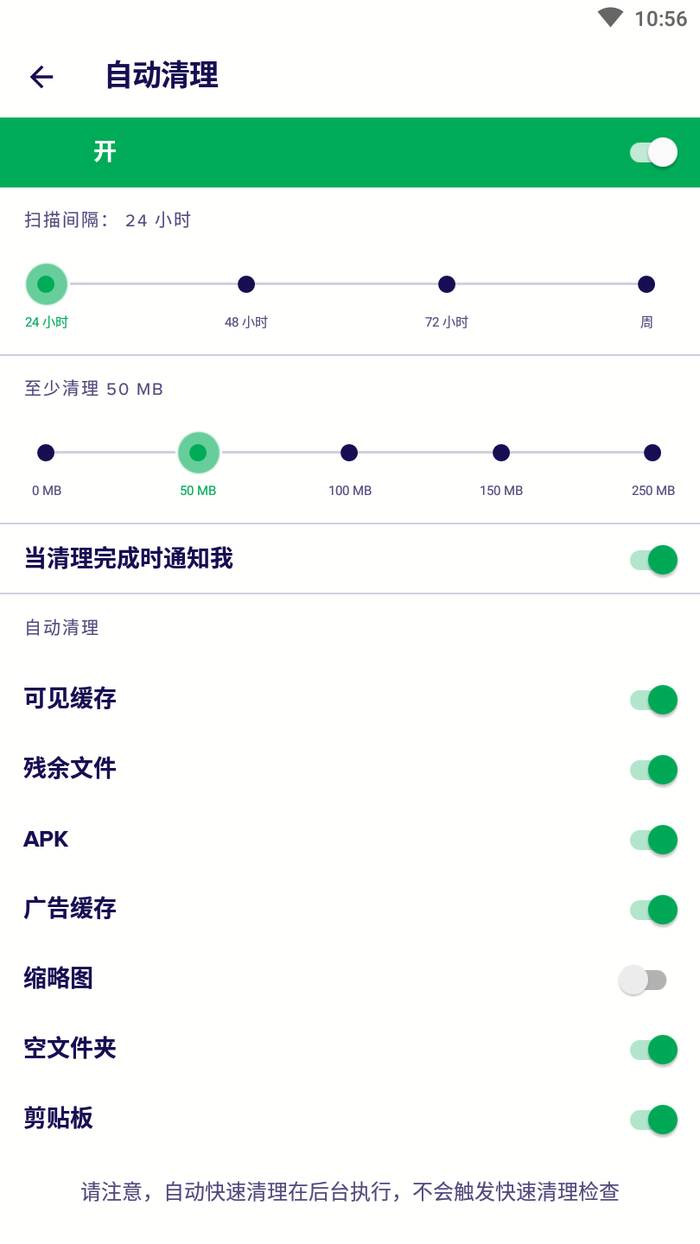
Task: Set scan interval to 72 小时
Action: [x=447, y=284]
